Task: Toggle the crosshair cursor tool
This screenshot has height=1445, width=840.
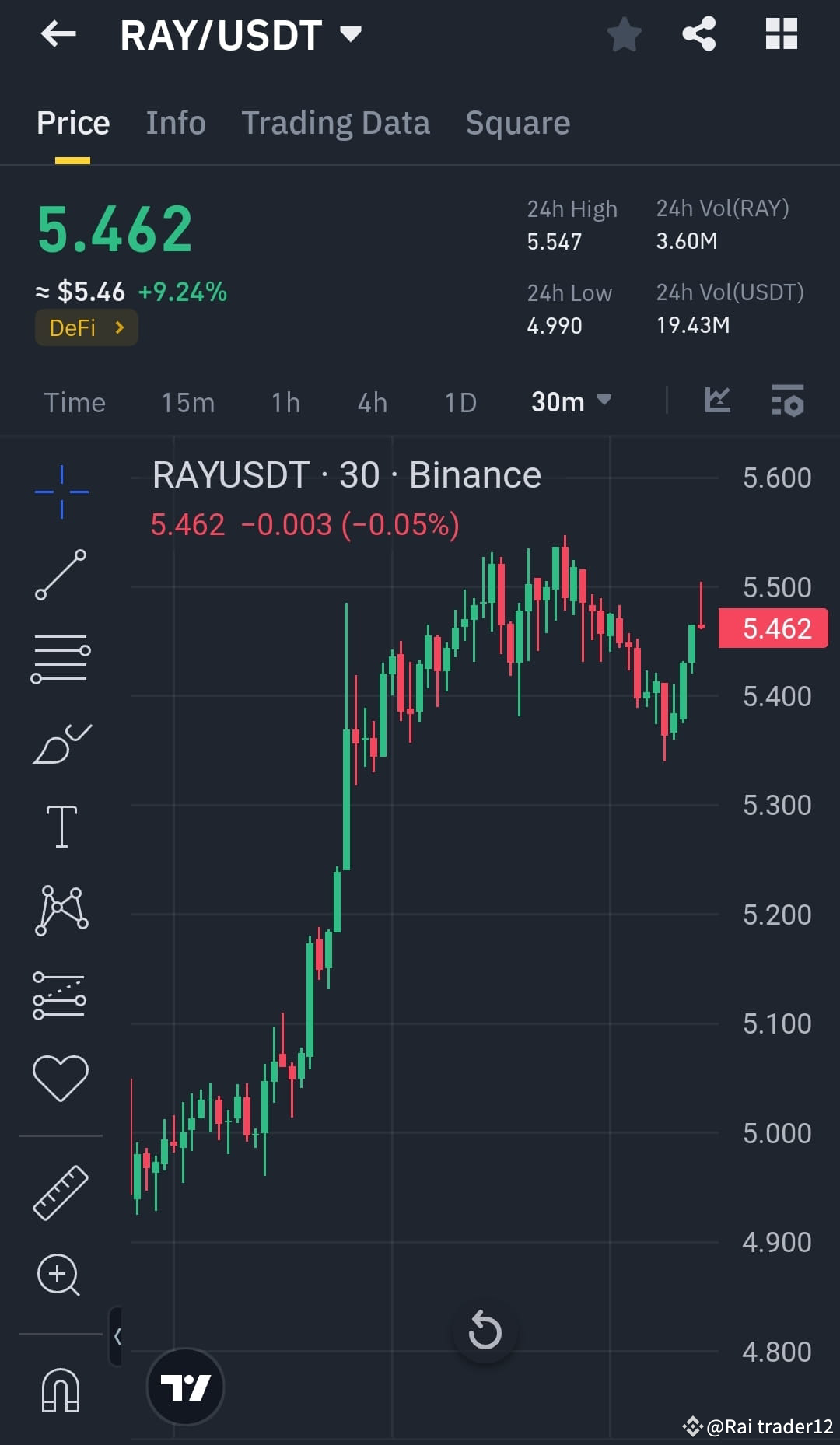Action: (x=60, y=490)
